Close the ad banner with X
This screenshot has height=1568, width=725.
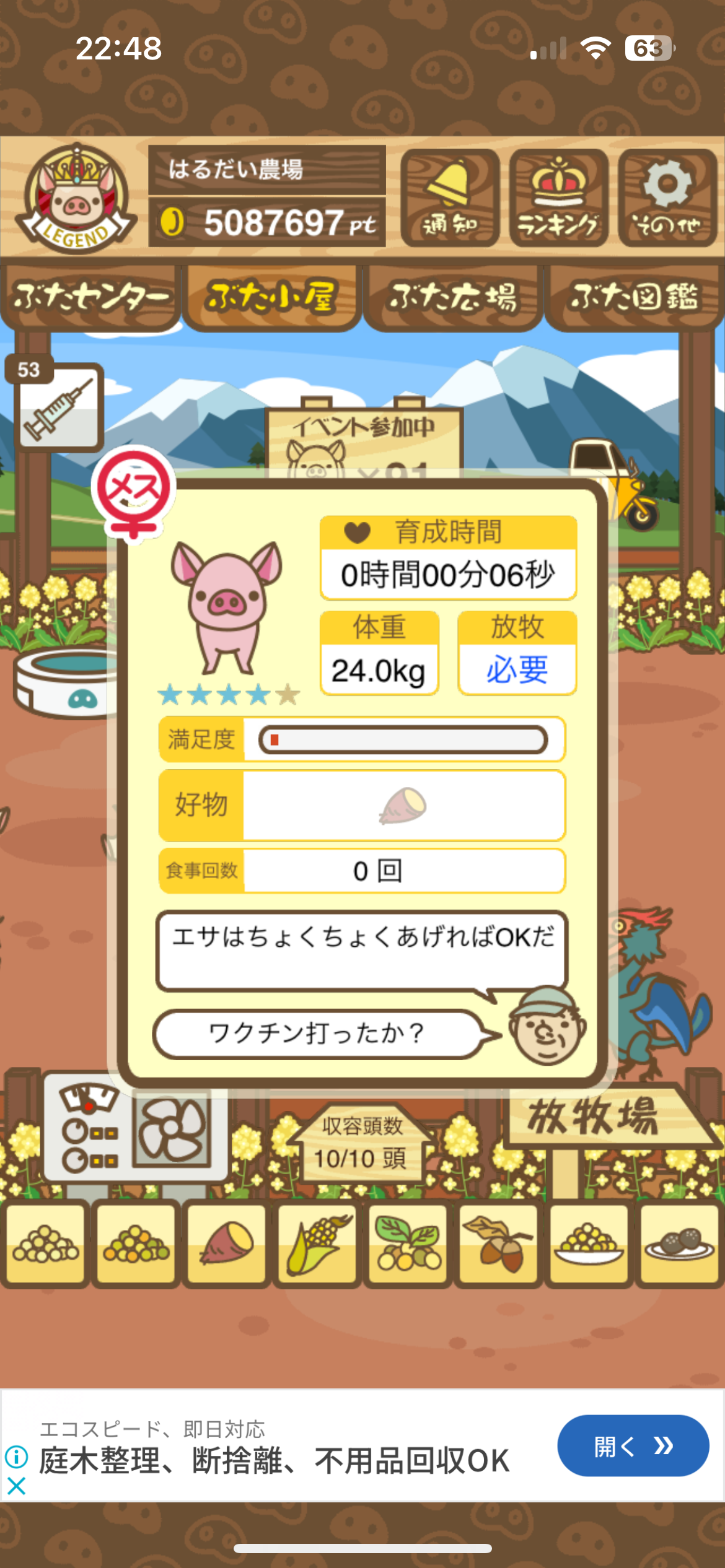(x=16, y=1486)
